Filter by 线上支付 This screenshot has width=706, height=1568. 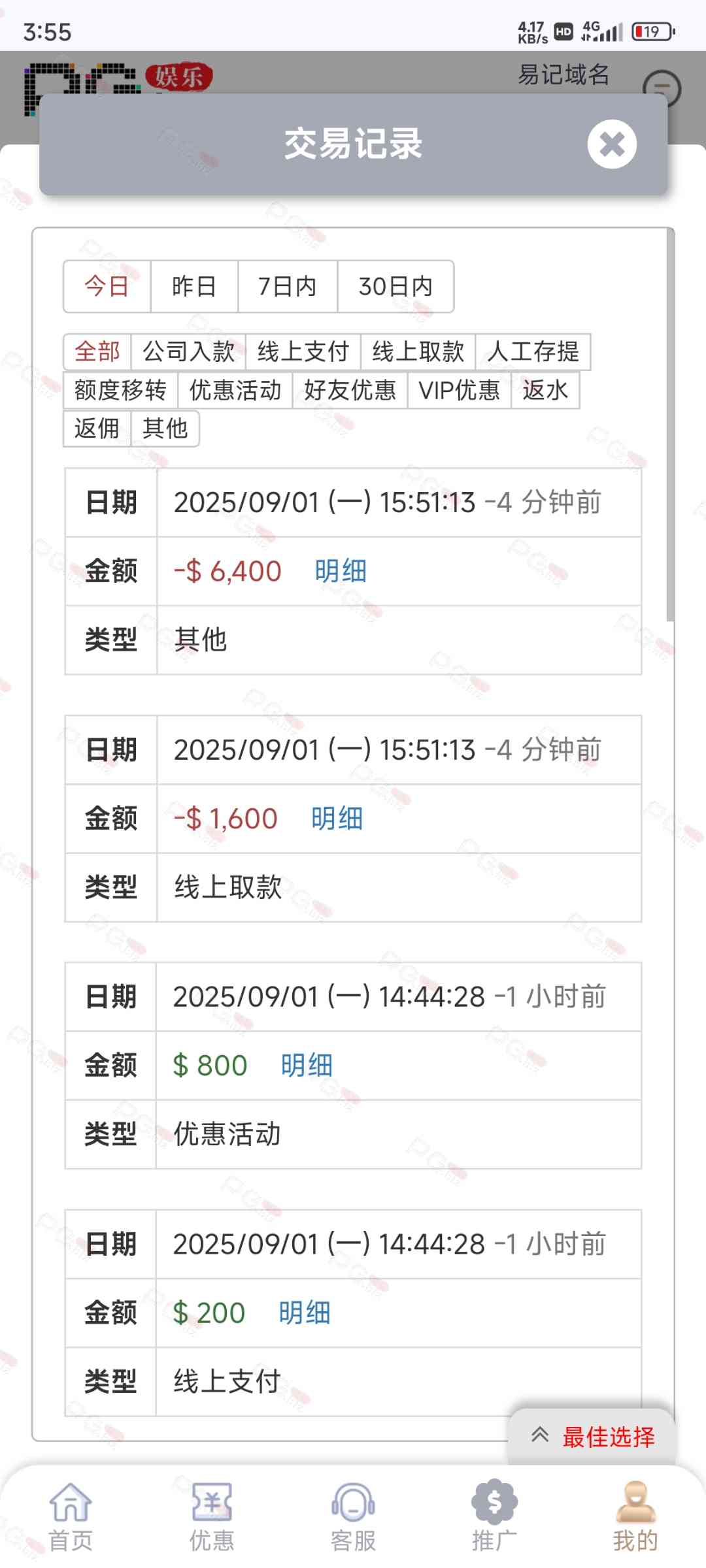303,351
